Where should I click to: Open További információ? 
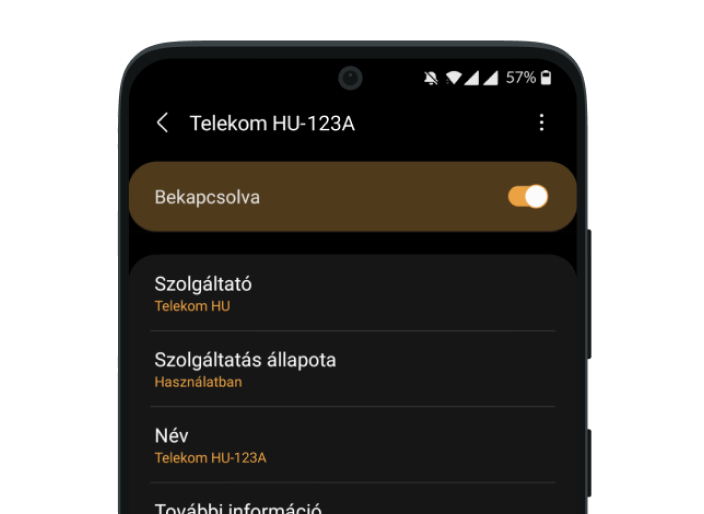[352, 505]
